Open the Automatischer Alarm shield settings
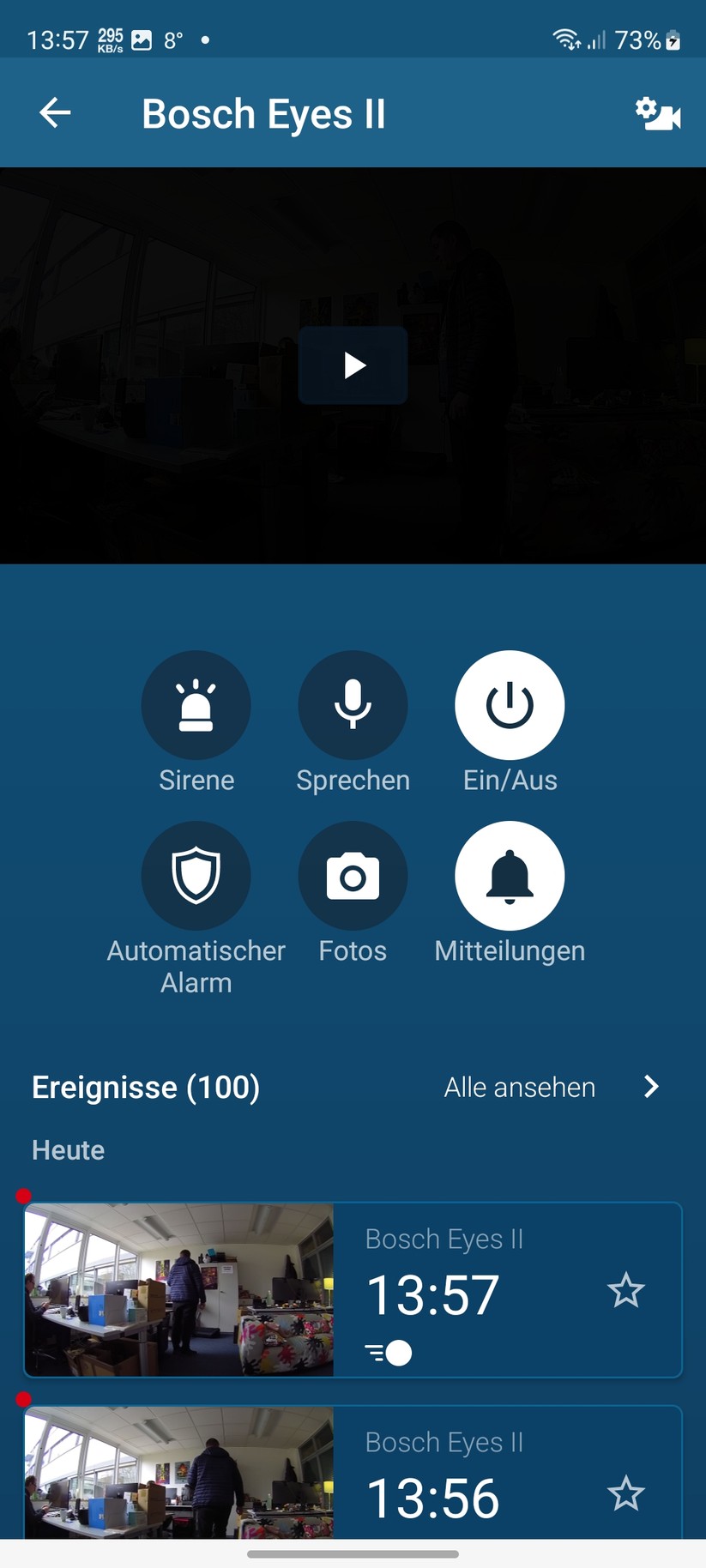The height and width of the screenshot is (1568, 706). [196, 875]
